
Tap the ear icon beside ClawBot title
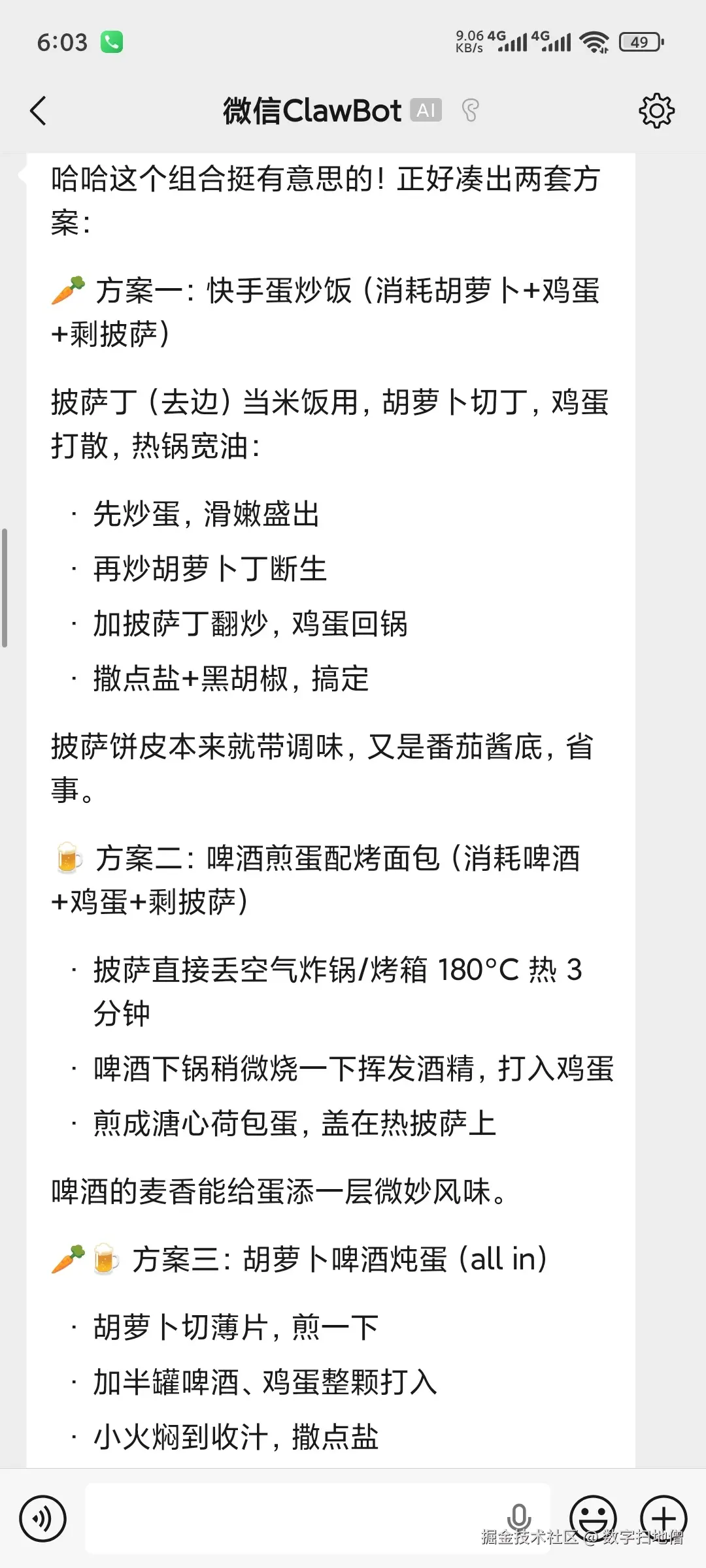[x=470, y=110]
